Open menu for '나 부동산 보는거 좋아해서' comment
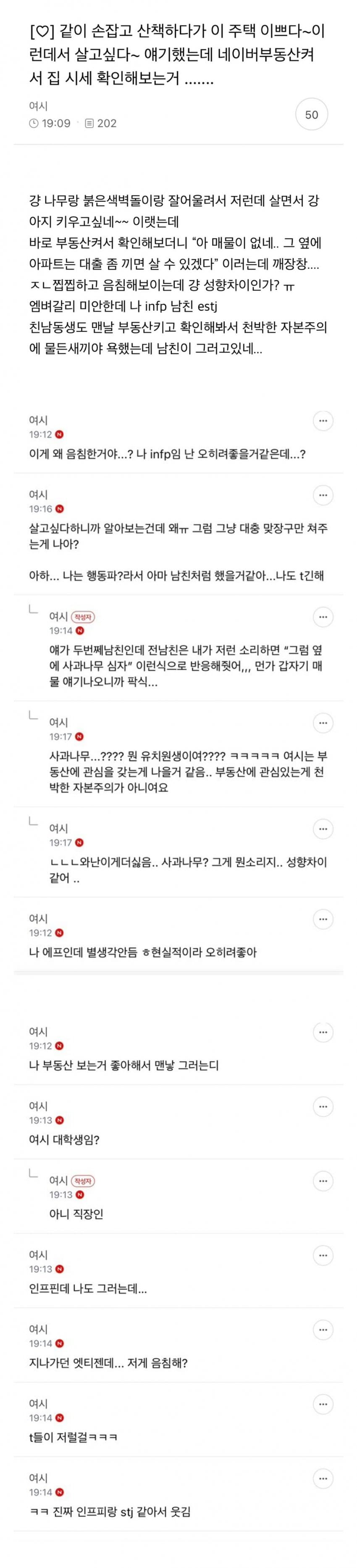The width and height of the screenshot is (357, 1568). coord(323,1032)
